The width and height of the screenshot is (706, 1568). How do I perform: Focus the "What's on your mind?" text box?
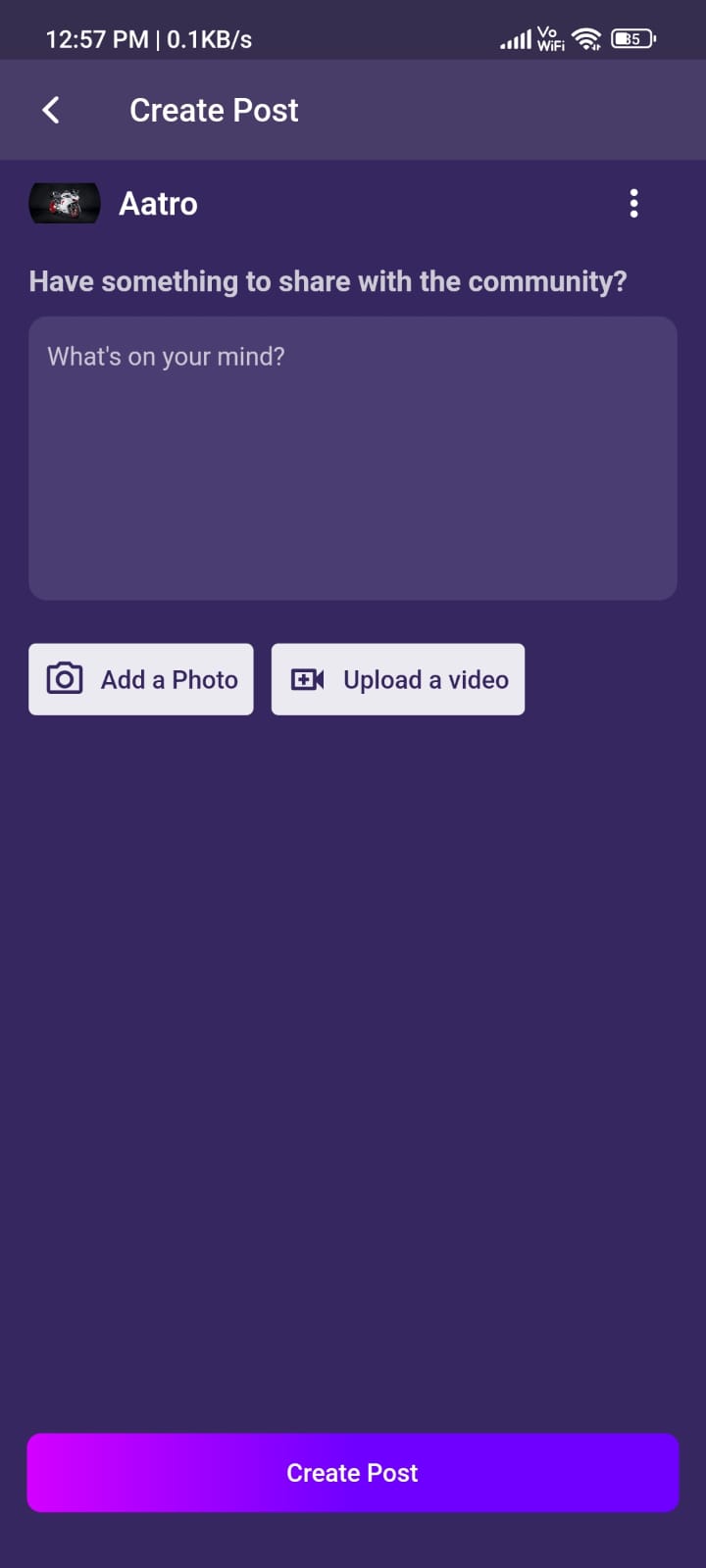(x=352, y=458)
